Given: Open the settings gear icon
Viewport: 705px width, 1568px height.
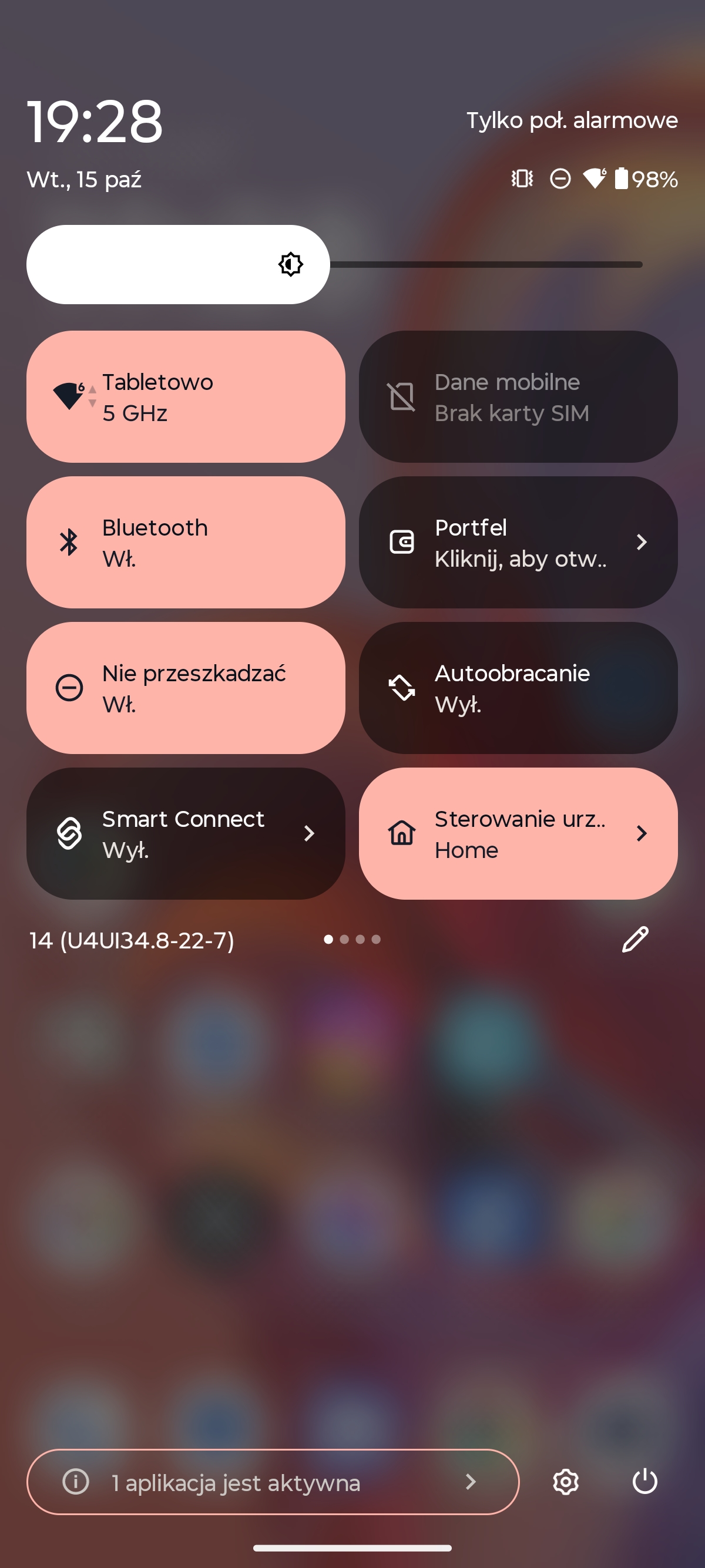Looking at the screenshot, I should point(566,1482).
